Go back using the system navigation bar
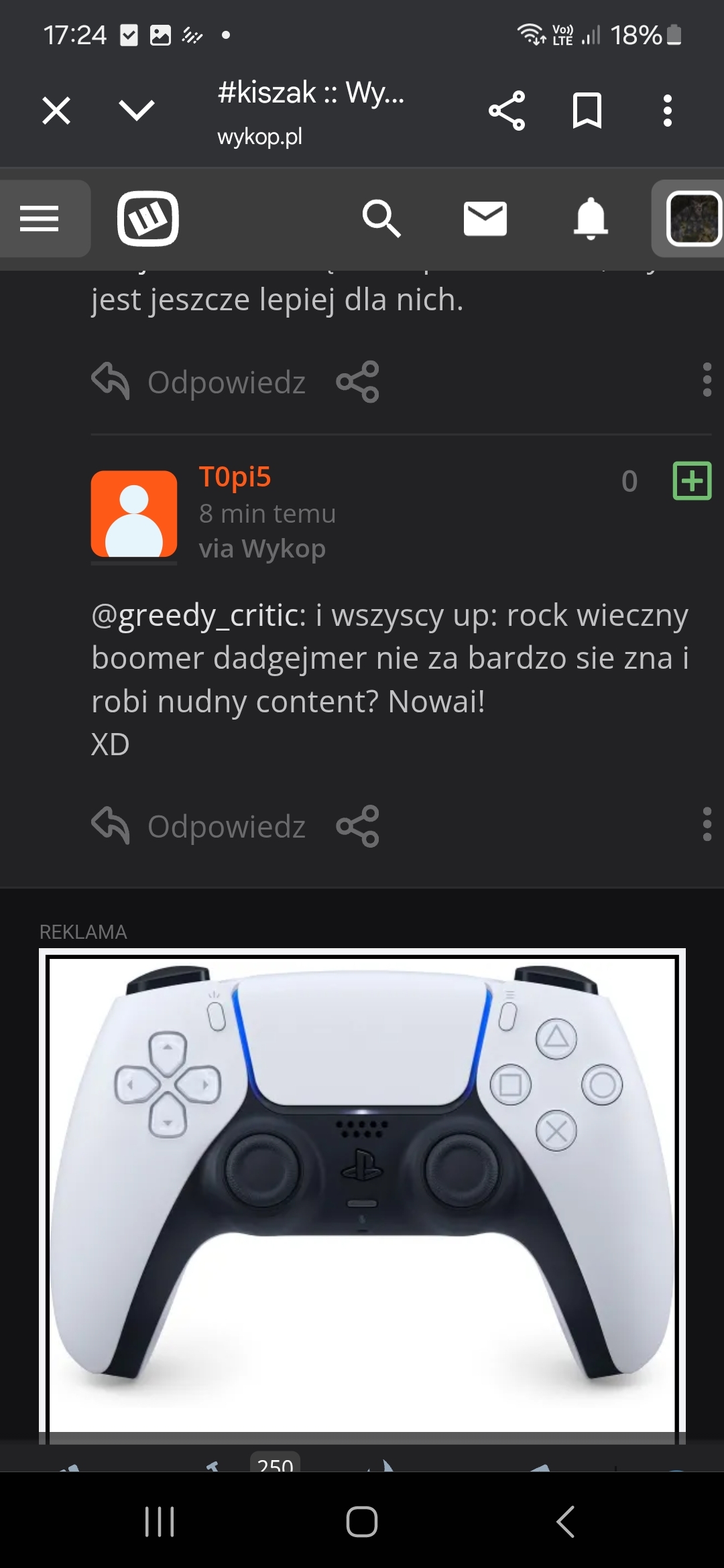Screen dimensions: 724x1568 (565, 1521)
